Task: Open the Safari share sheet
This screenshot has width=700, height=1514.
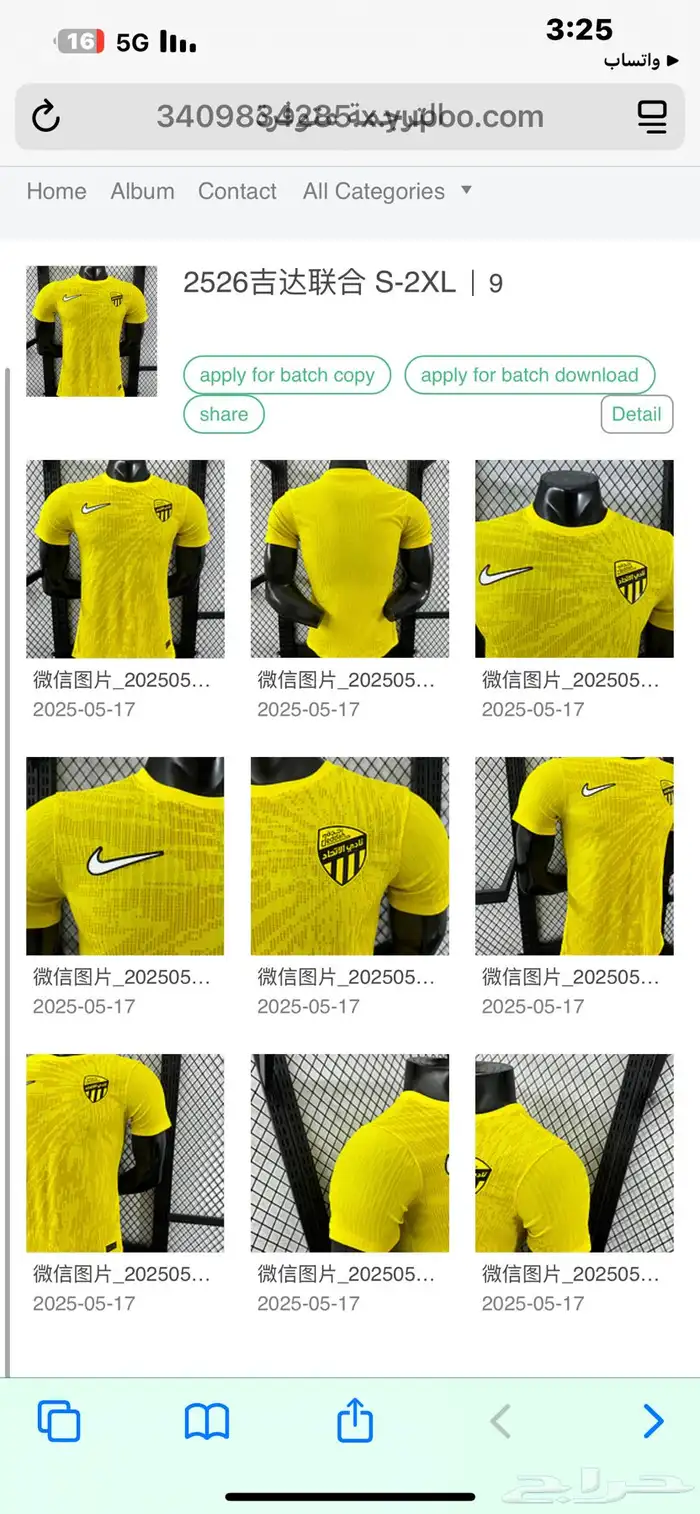Action: (x=355, y=1420)
